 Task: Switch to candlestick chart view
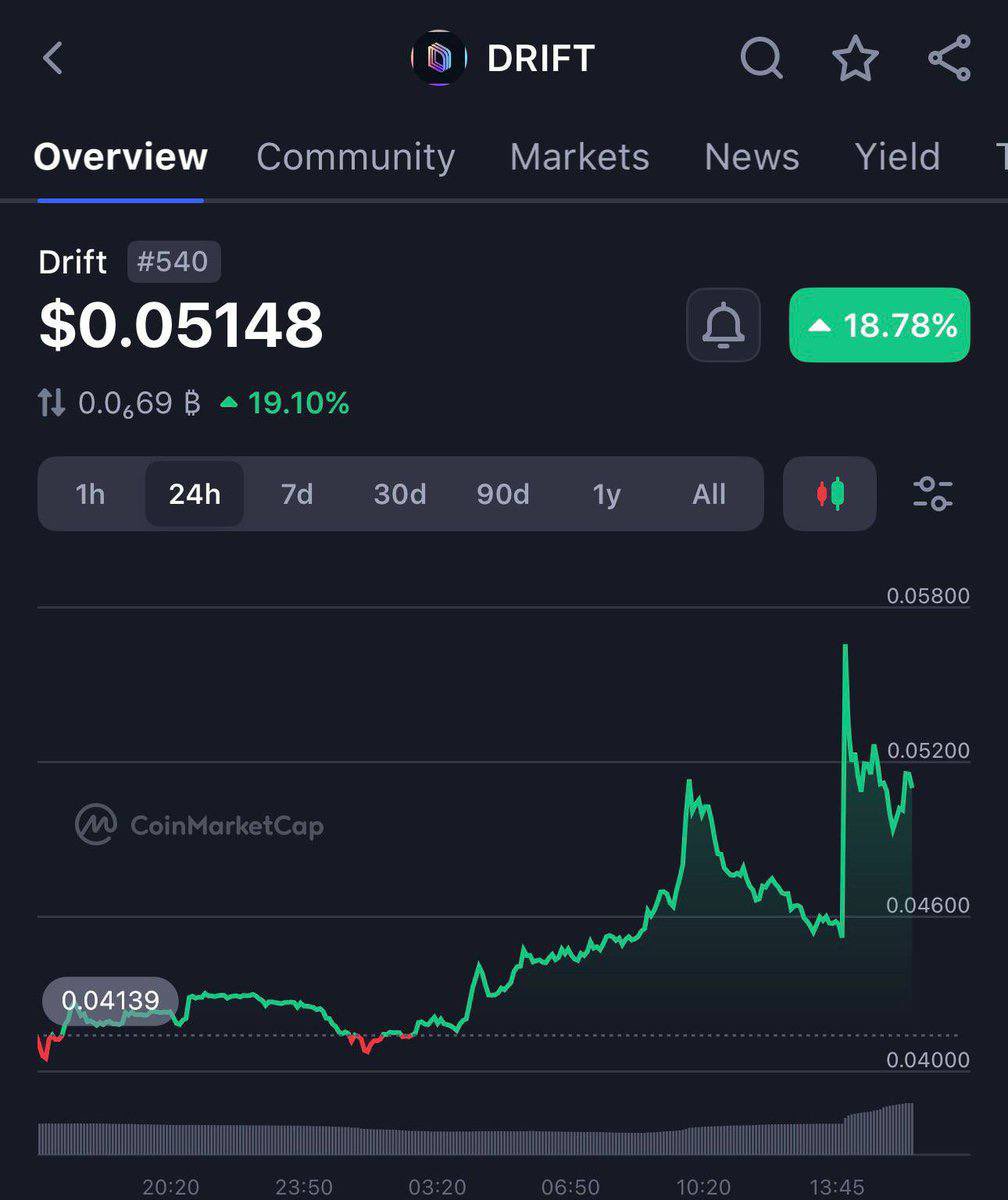click(x=830, y=494)
